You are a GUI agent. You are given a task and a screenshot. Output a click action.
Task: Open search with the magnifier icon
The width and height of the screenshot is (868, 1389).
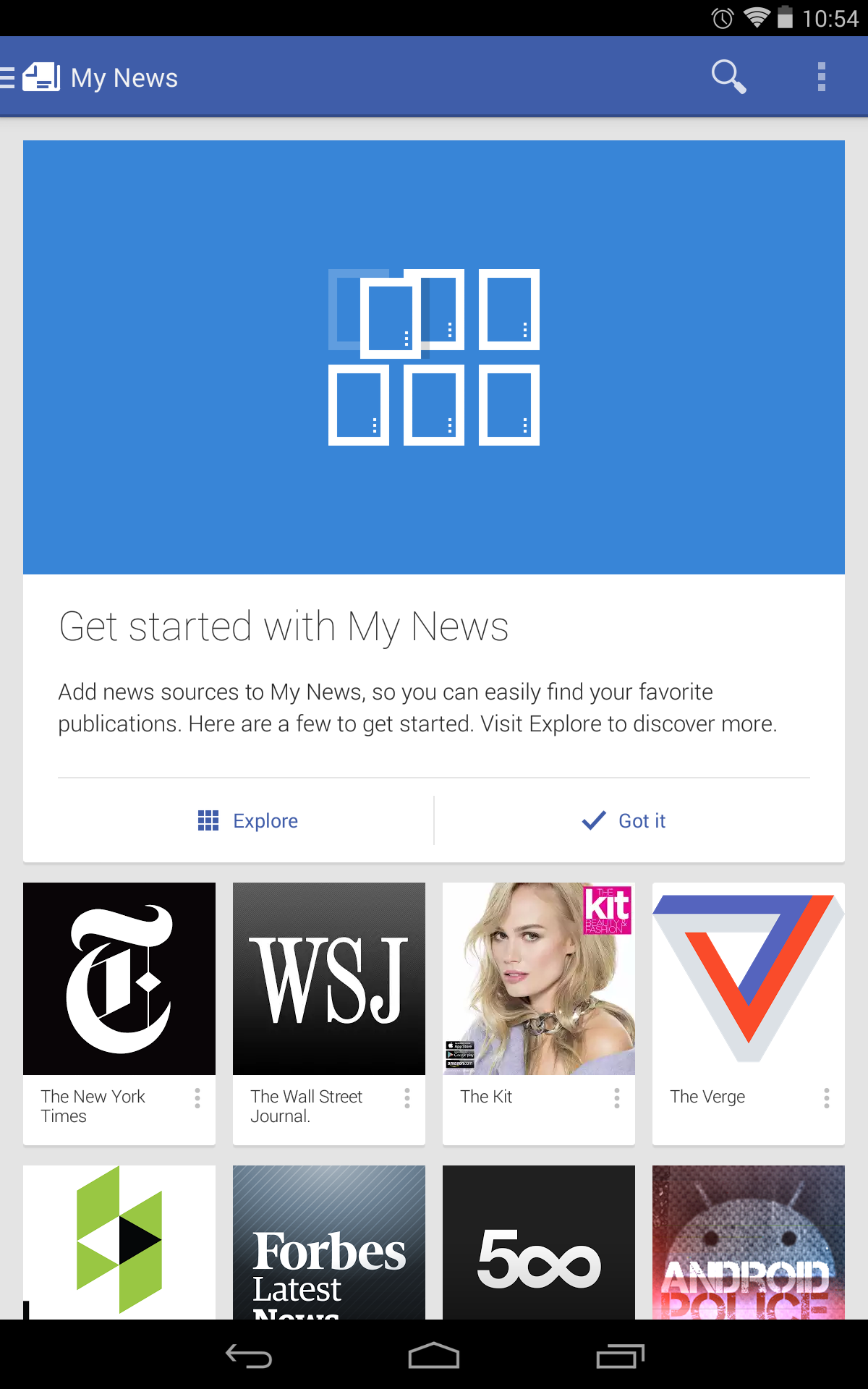click(x=728, y=77)
